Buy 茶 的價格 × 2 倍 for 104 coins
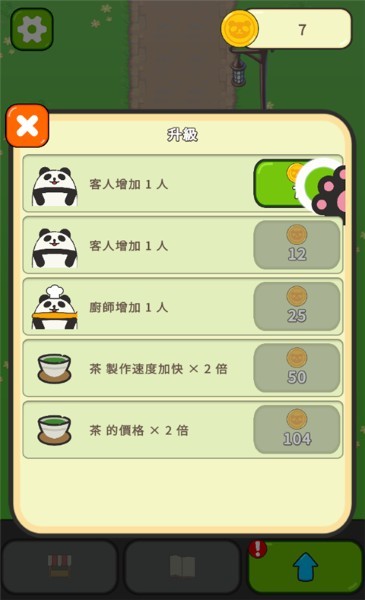 (x=297, y=430)
